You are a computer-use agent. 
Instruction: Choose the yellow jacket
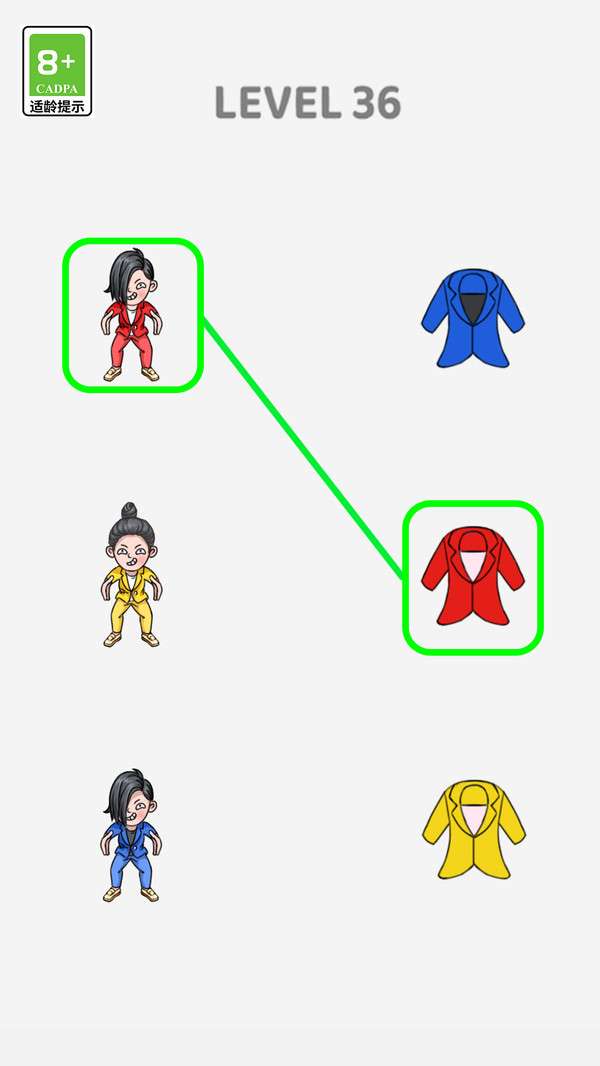(473, 830)
